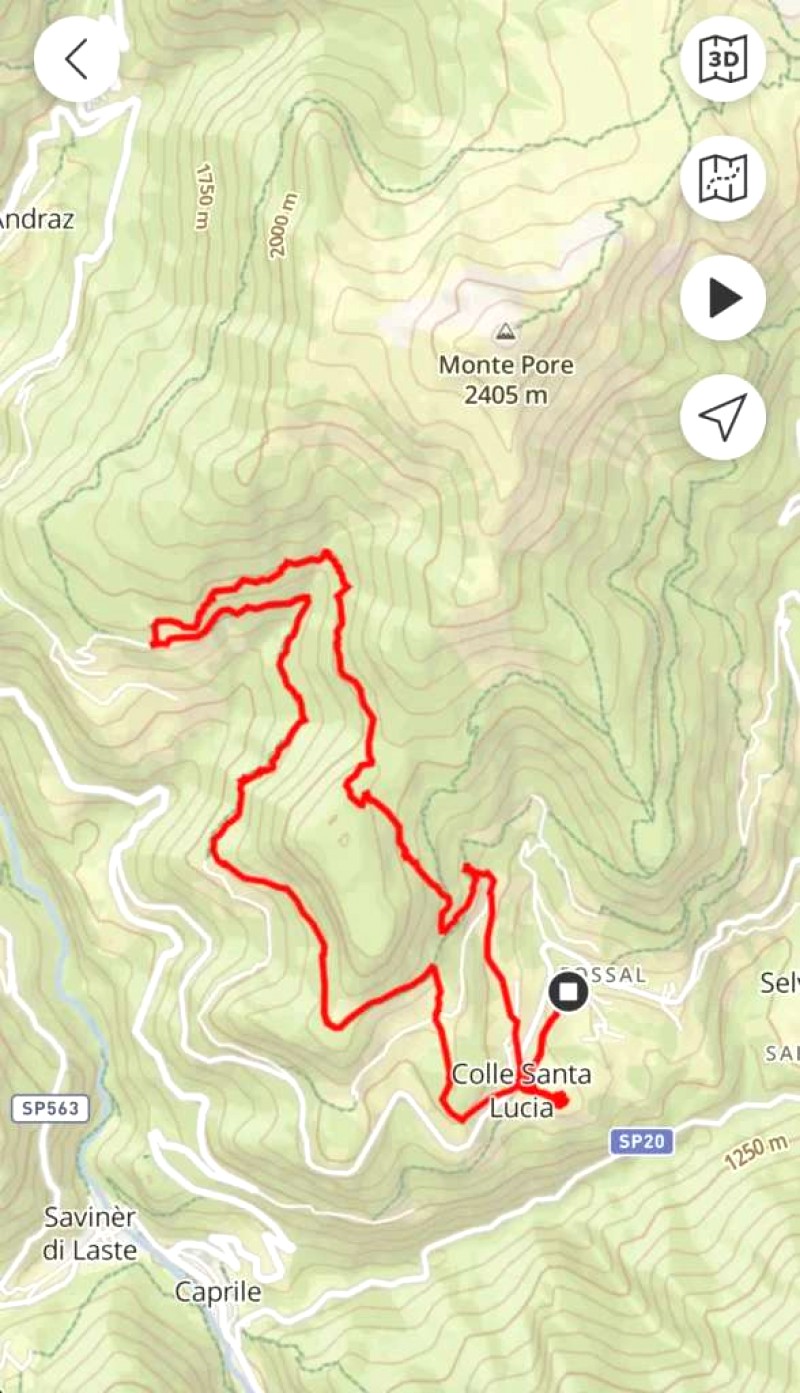This screenshot has width=800, height=1393.
Task: Switch to the 3D map view
Action: [723, 61]
